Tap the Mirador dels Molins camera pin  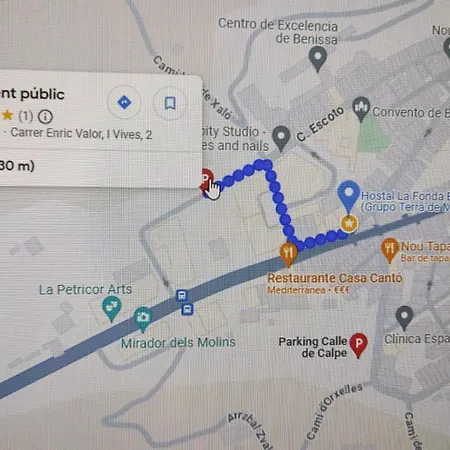pyautogui.click(x=143, y=319)
